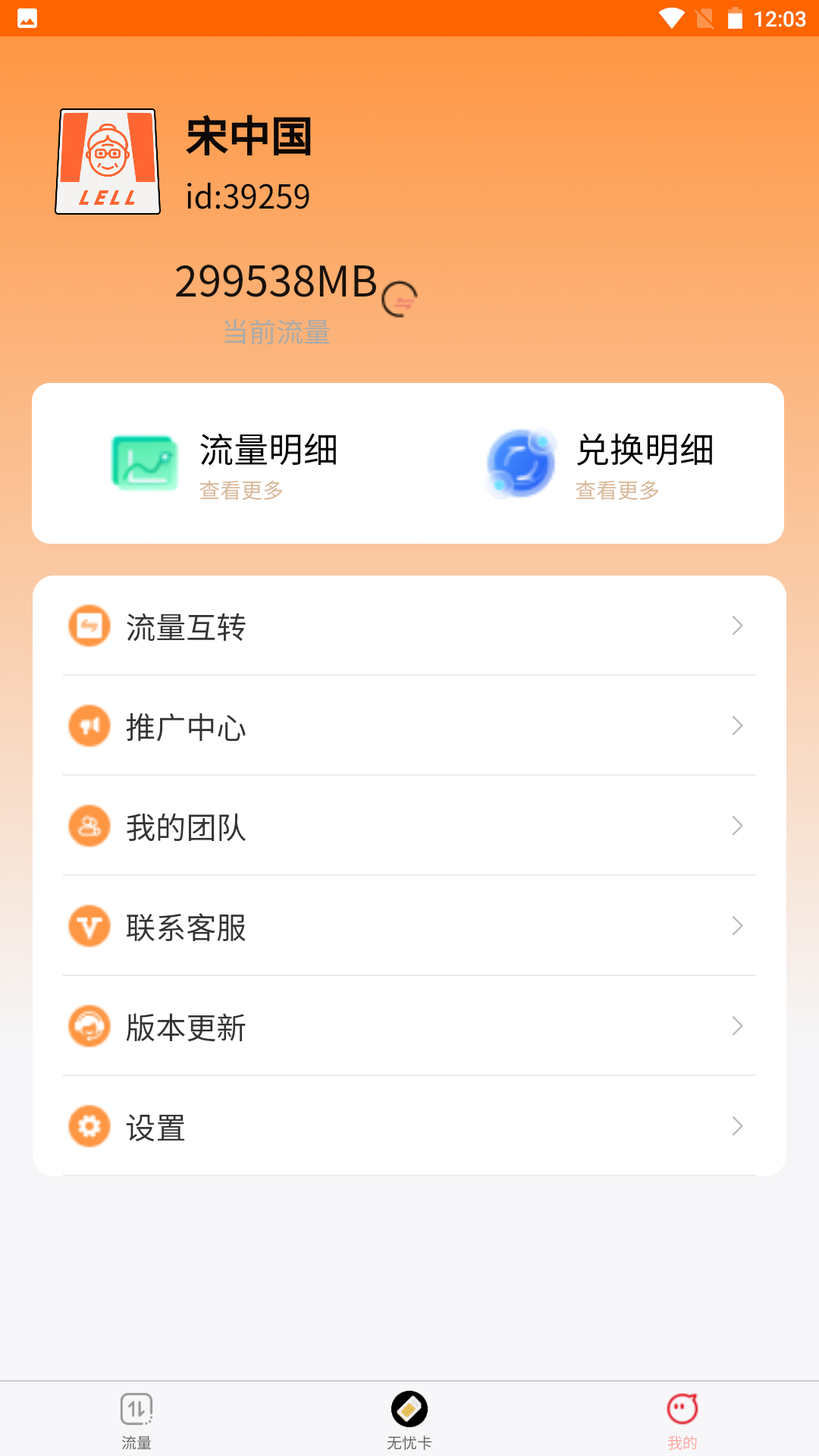Screen dimensions: 819x1456
Task: View 我的团队
Action: pos(409,827)
